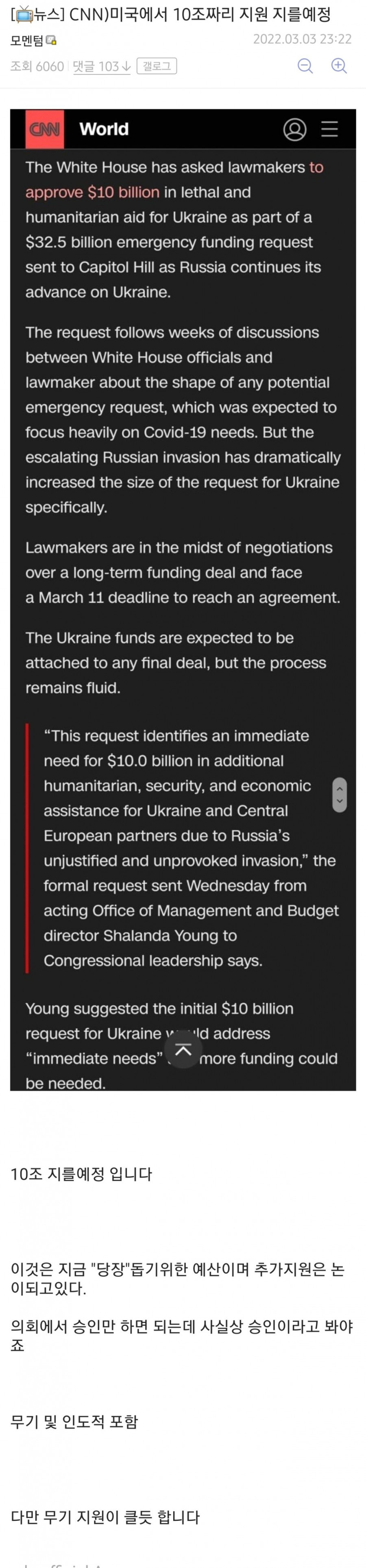The width and height of the screenshot is (366, 1568).
Task: Open author 모멘텀's profile
Action: point(27,41)
